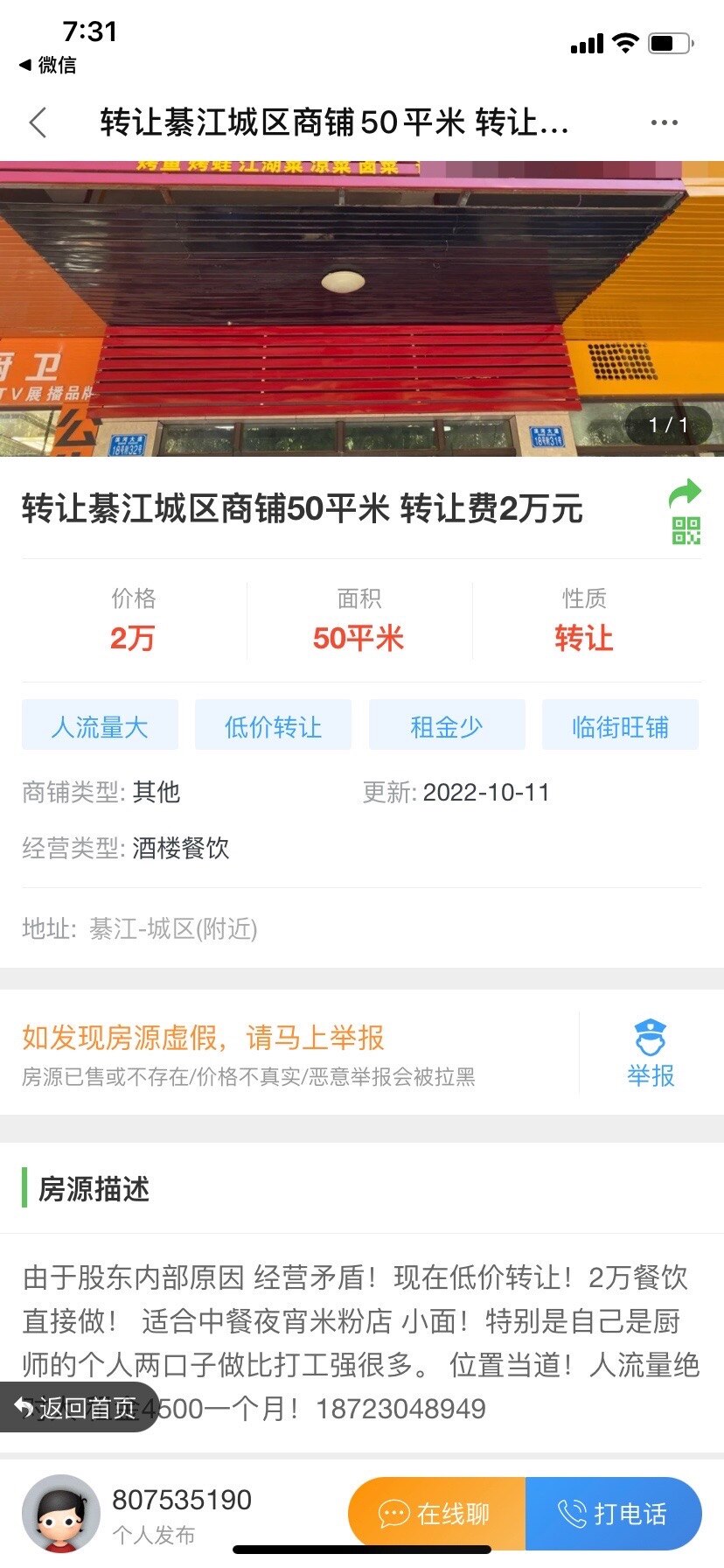Go back using the header arrow

38,122
